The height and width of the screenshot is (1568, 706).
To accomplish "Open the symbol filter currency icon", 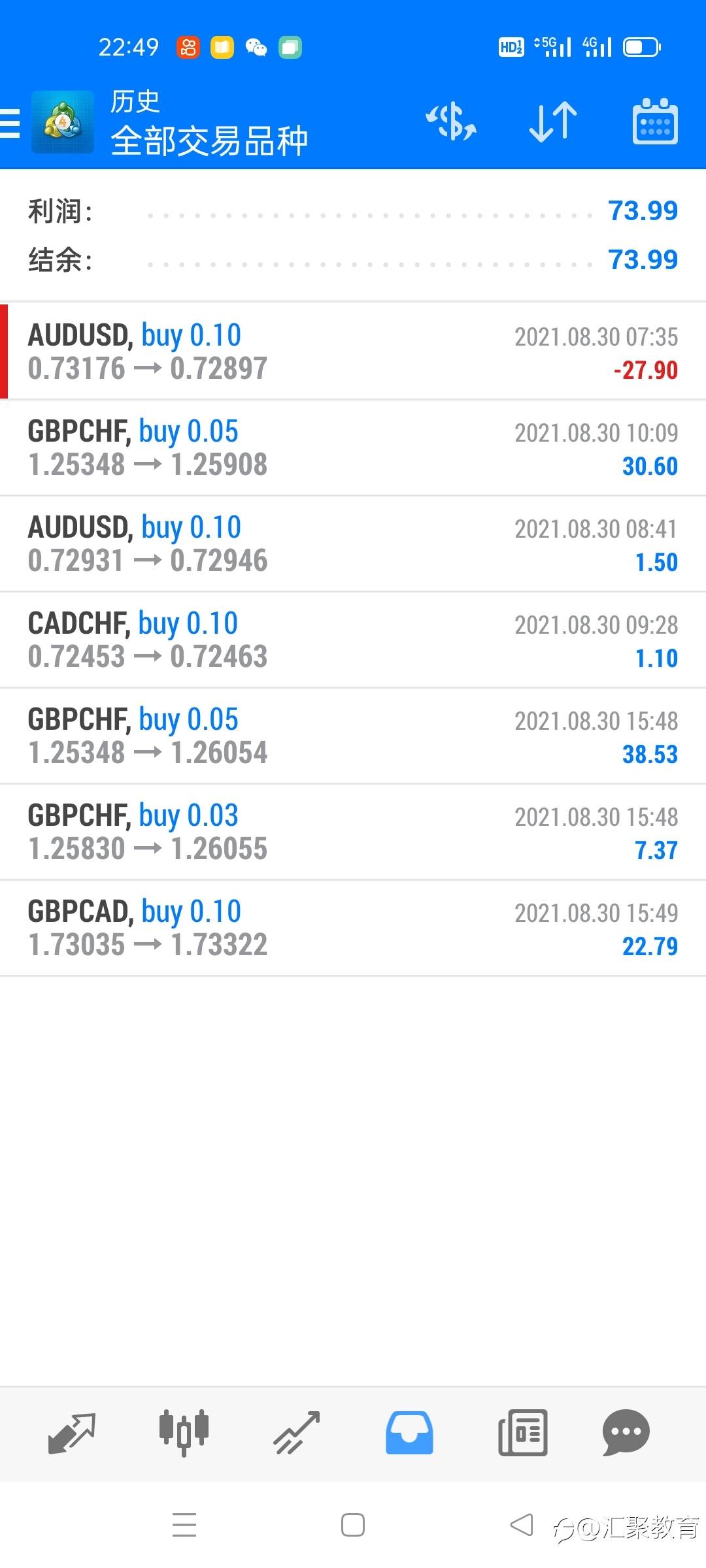I will (x=451, y=122).
